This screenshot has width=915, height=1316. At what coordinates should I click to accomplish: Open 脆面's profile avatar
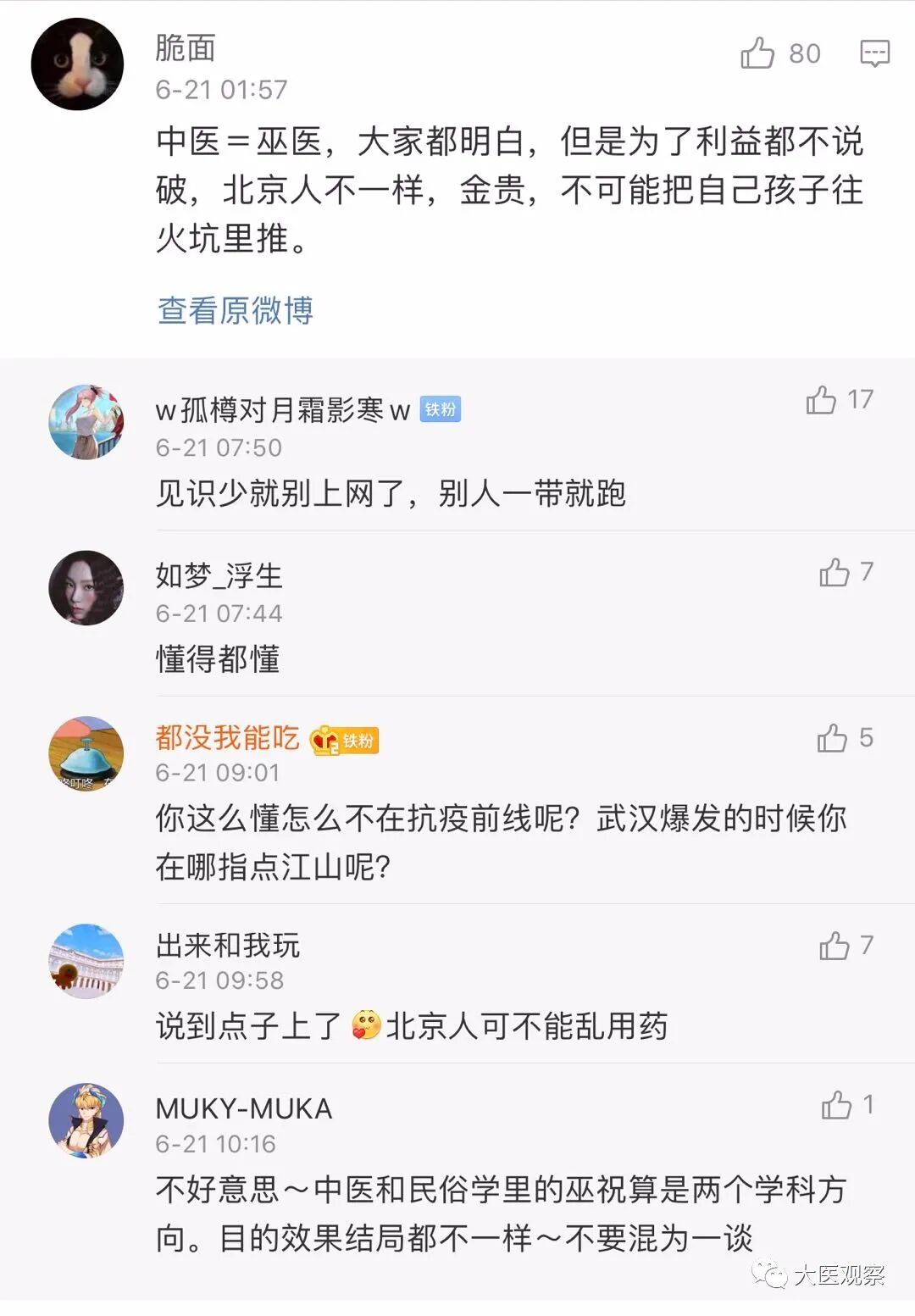click(x=77, y=64)
